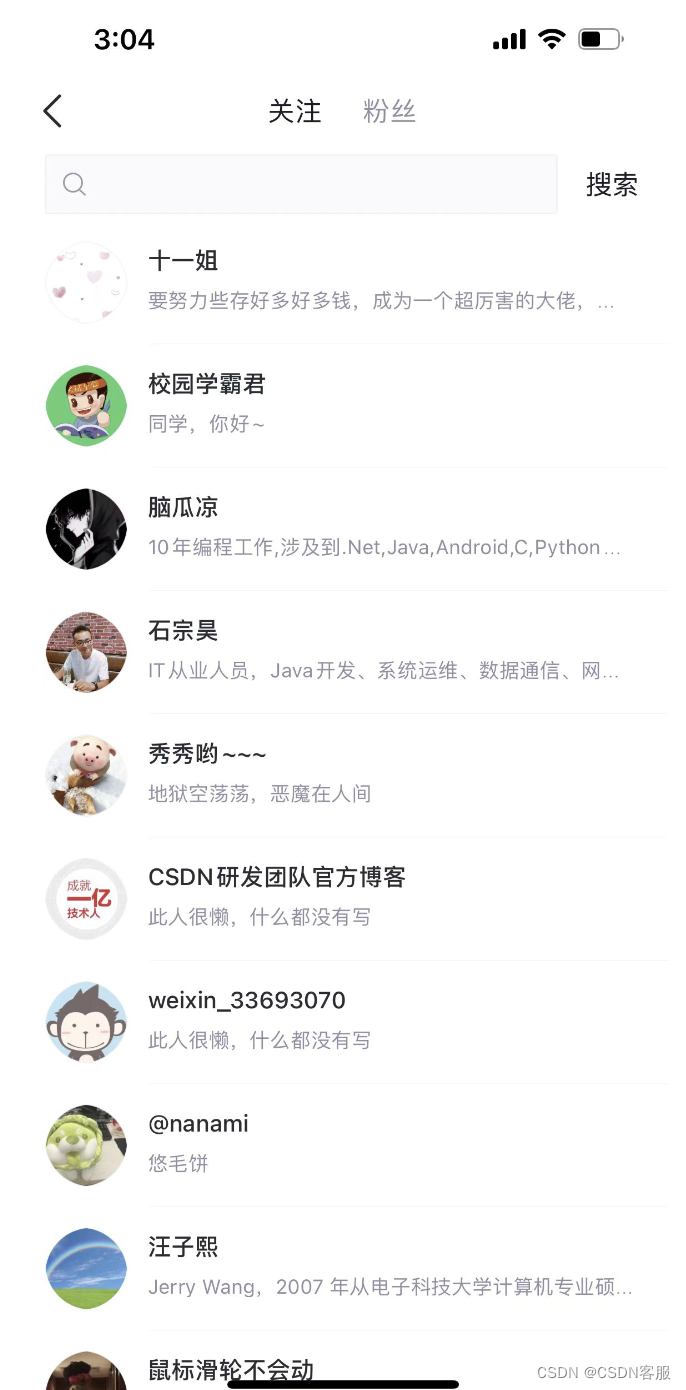Open 十一姐's profile
This screenshot has height=1390, width=686.
click(x=183, y=261)
